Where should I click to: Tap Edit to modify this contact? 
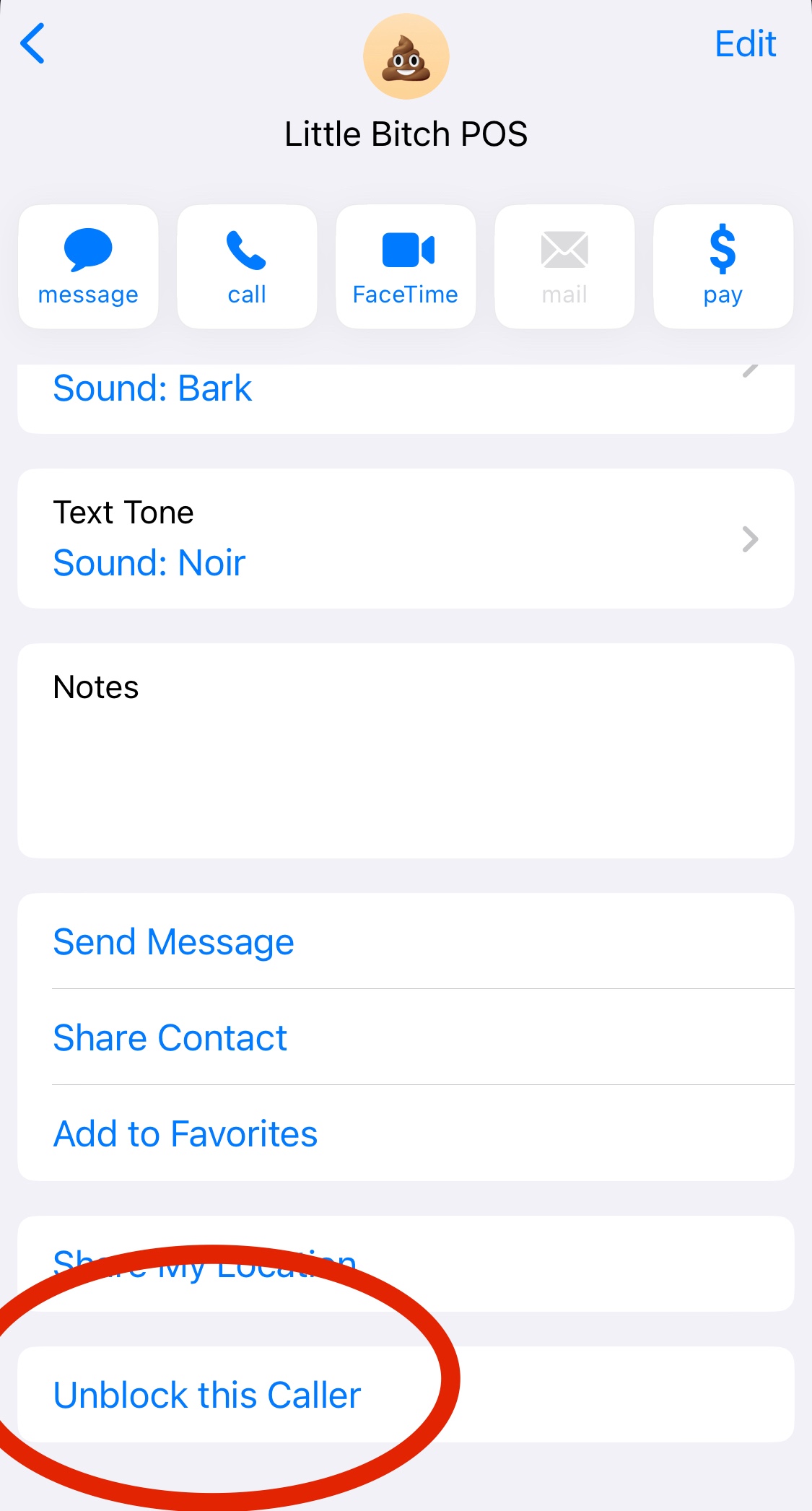pos(744,44)
